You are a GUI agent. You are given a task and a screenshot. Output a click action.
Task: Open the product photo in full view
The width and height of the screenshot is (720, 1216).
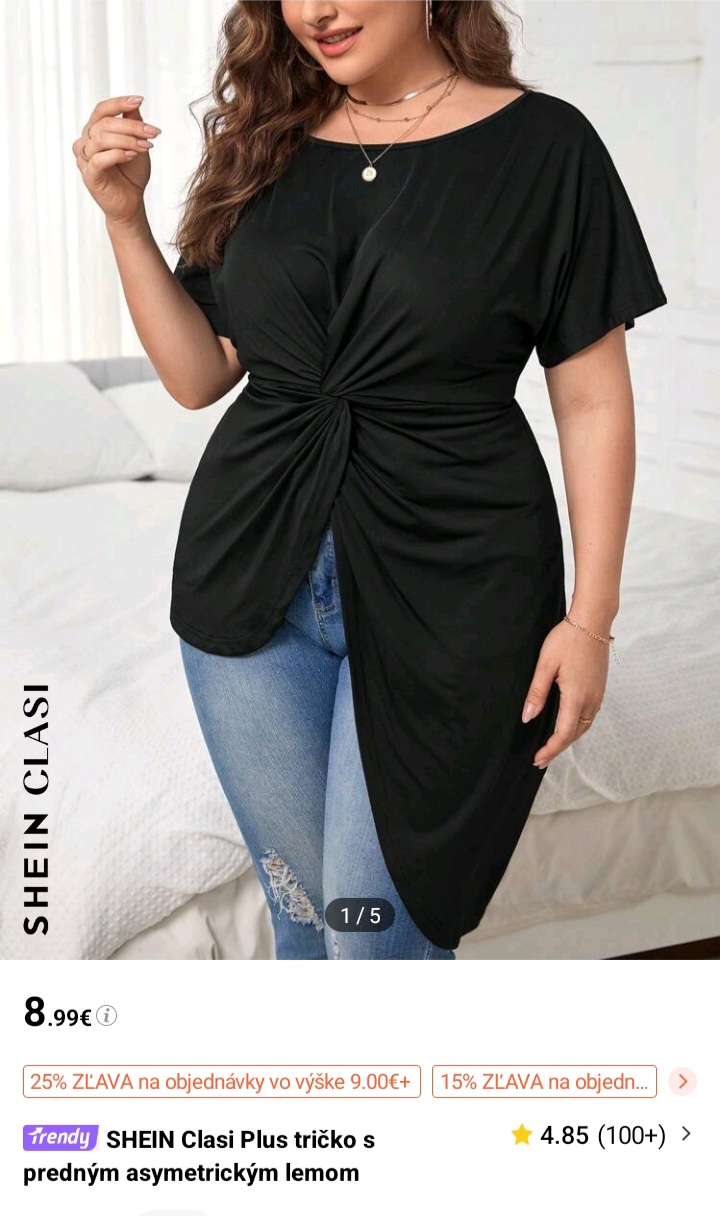(360, 480)
